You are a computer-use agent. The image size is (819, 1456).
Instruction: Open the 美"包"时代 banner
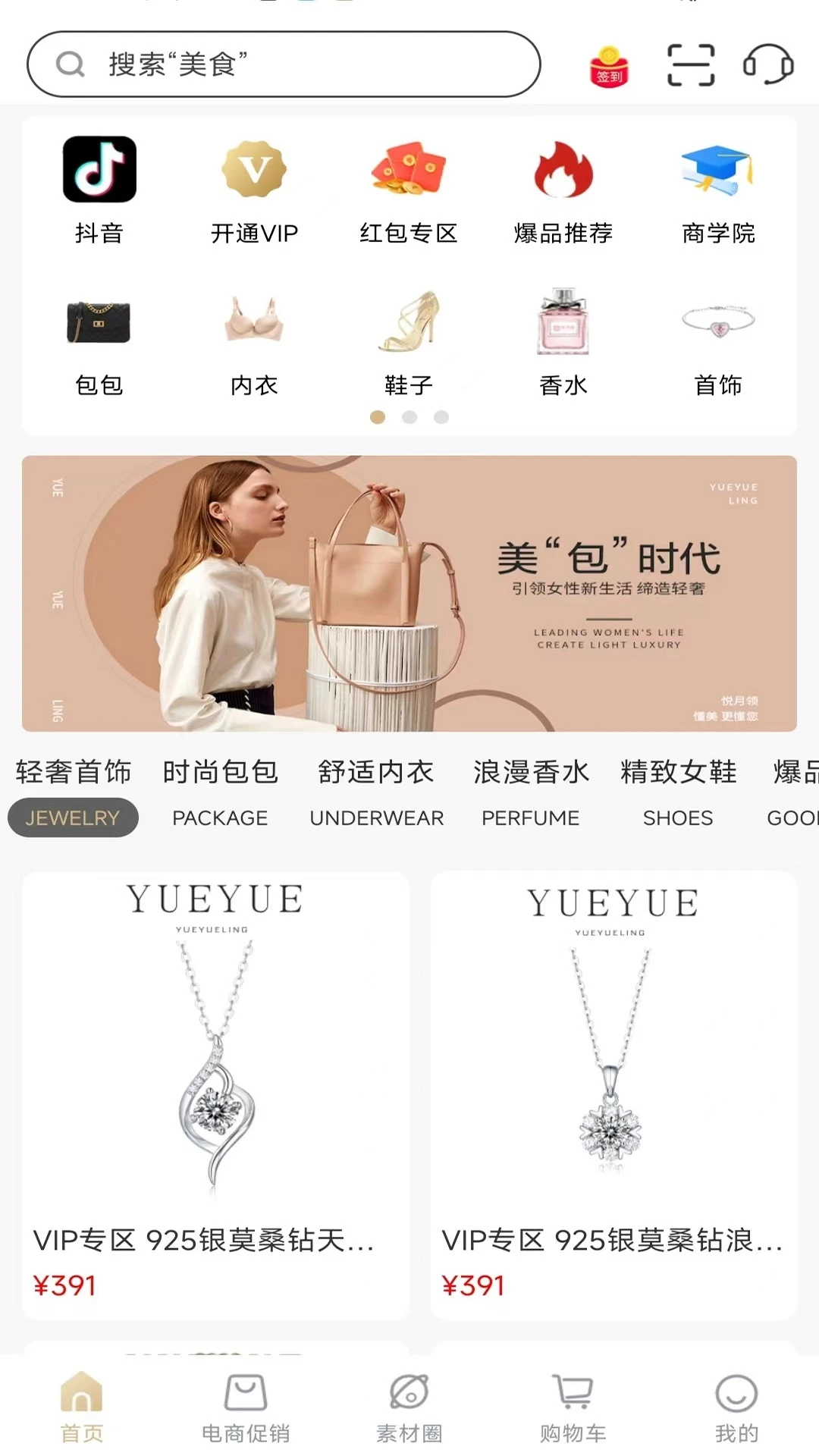[x=409, y=593]
